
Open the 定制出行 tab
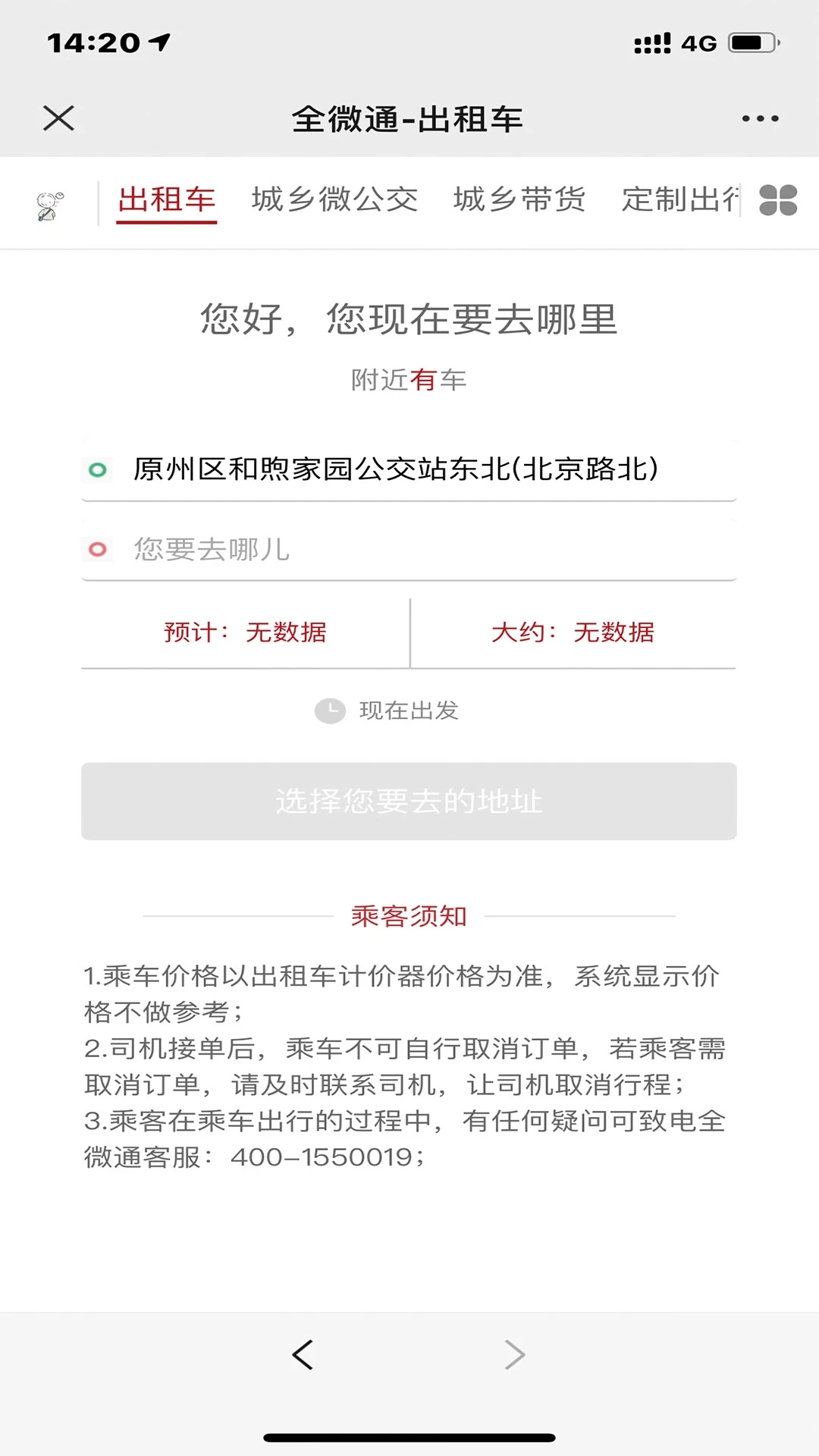coord(680,199)
